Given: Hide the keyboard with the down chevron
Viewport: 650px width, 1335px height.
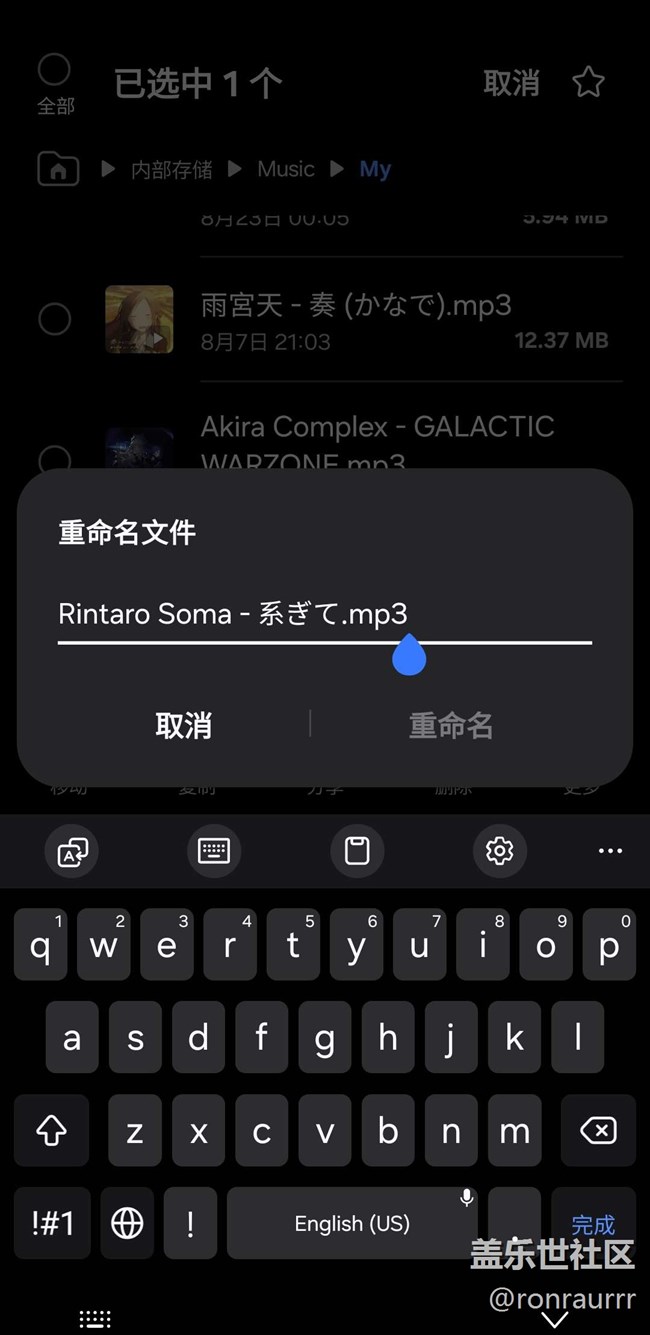Looking at the screenshot, I should click(553, 1319).
